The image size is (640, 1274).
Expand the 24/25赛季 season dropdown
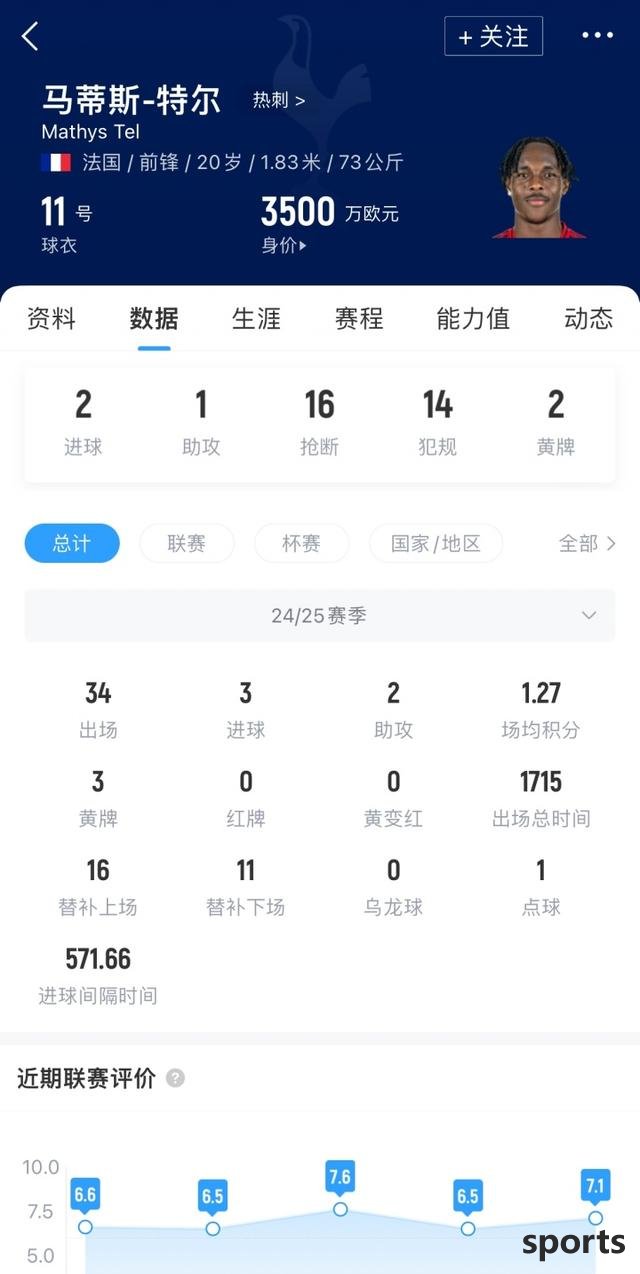(x=320, y=615)
